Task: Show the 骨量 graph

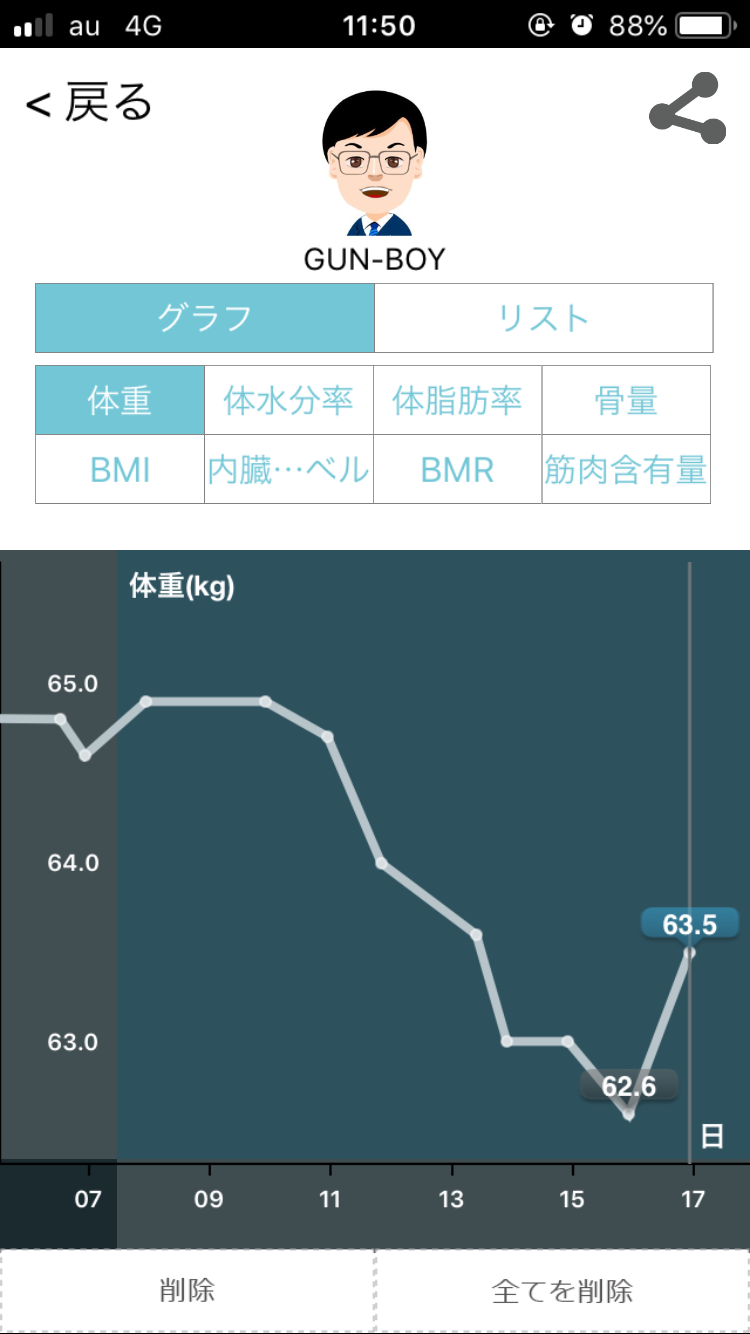Action: pos(626,400)
